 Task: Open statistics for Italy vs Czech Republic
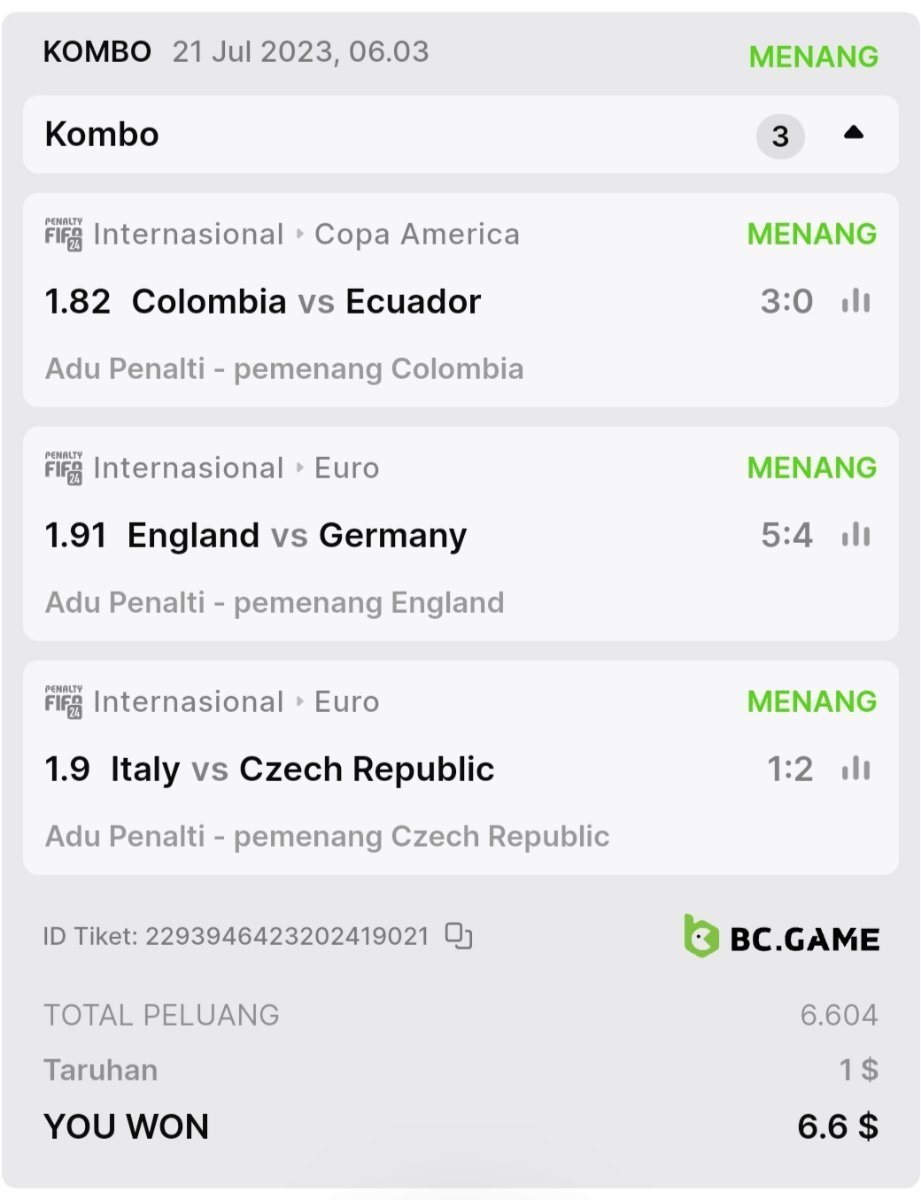(856, 769)
